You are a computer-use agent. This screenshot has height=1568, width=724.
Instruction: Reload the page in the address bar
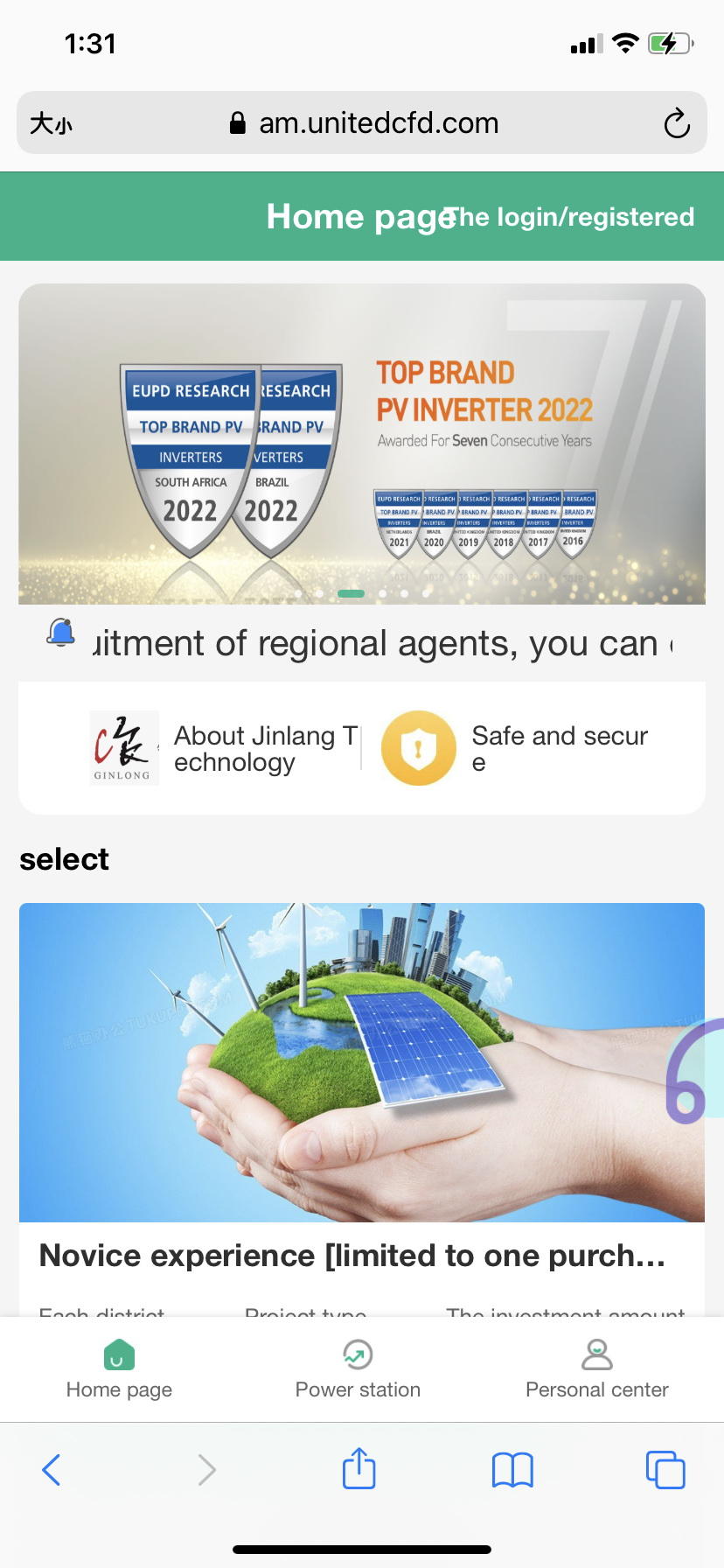pos(676,123)
